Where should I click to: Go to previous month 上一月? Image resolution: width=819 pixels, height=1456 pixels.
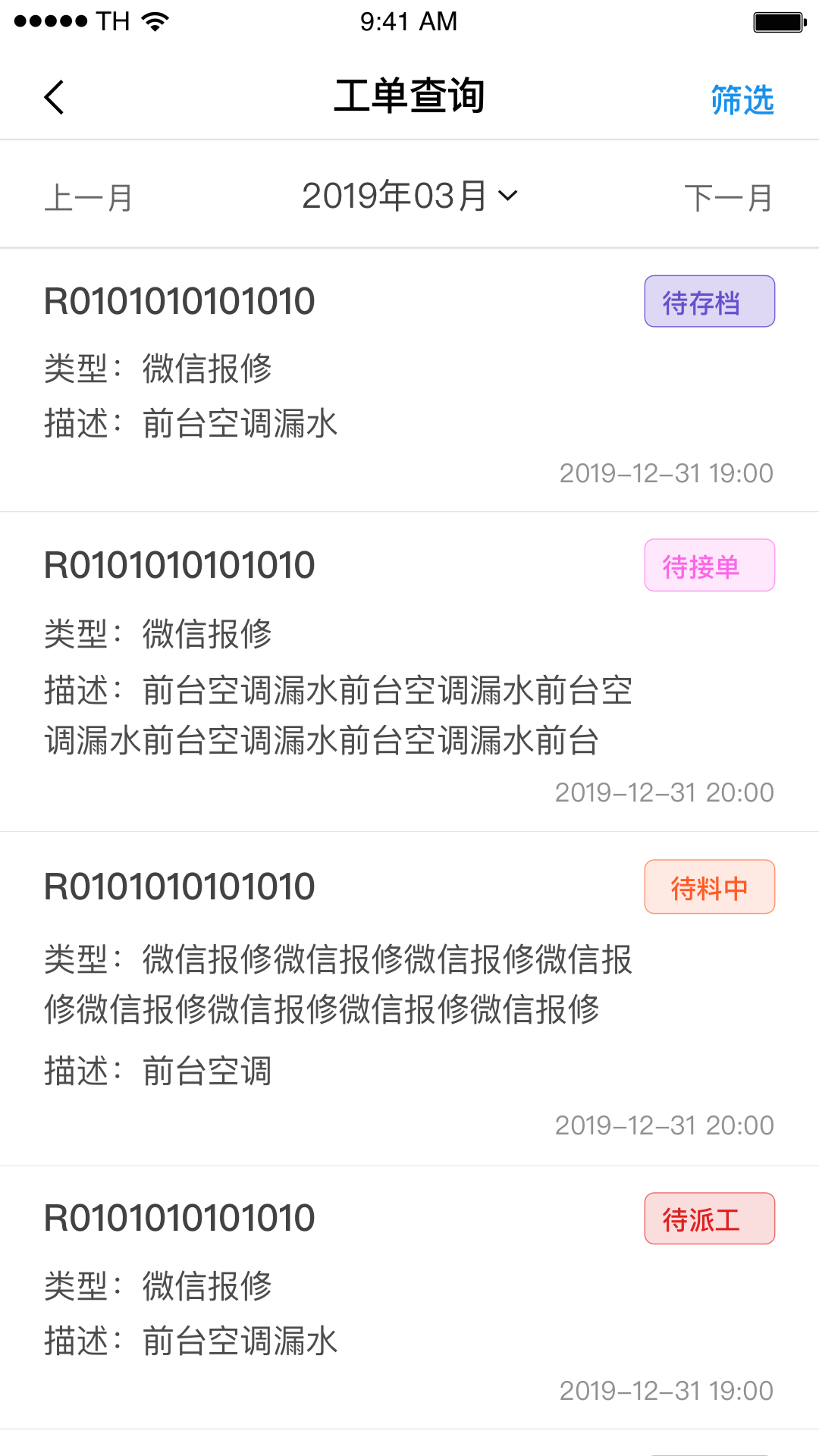[x=89, y=198]
